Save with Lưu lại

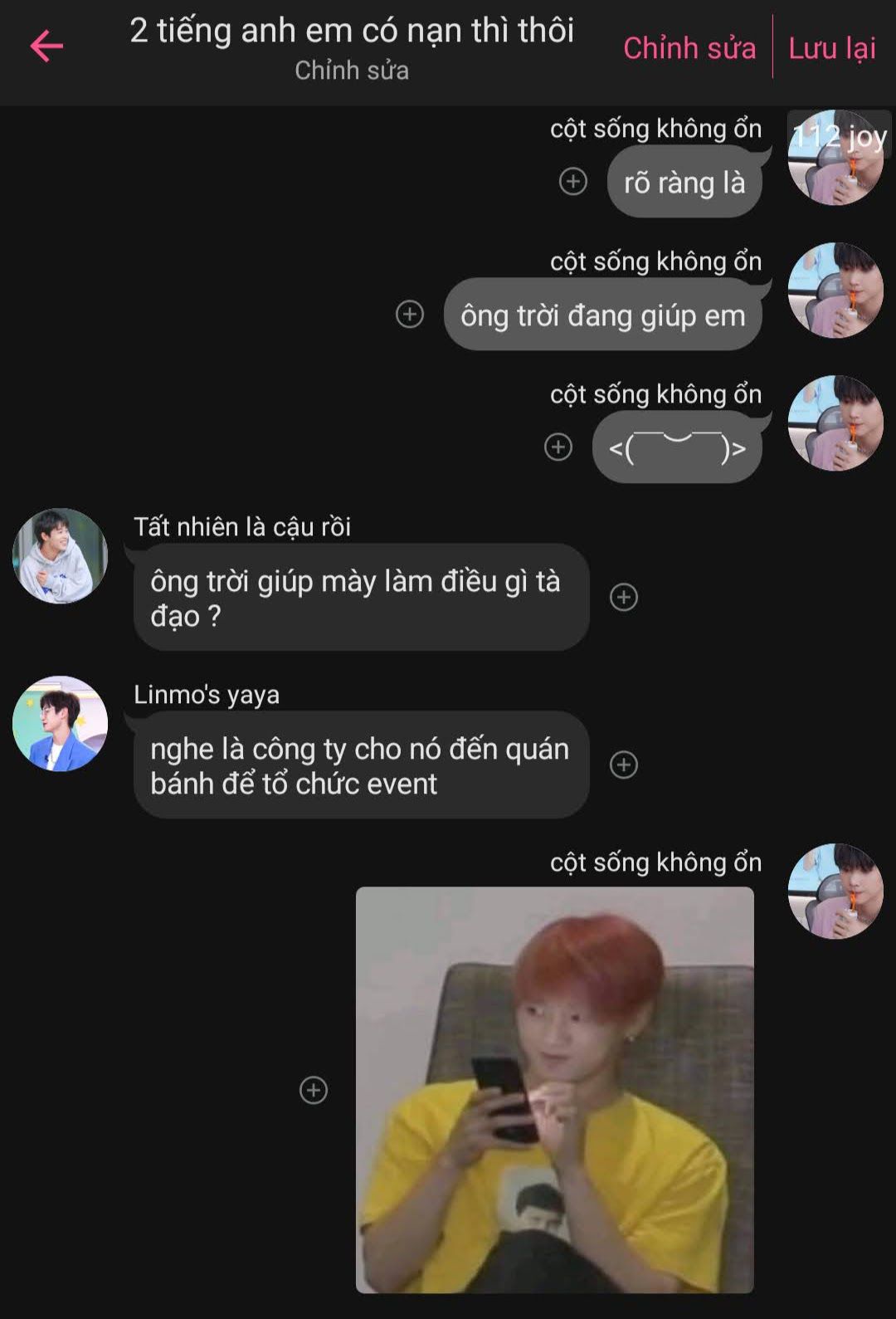point(831,48)
